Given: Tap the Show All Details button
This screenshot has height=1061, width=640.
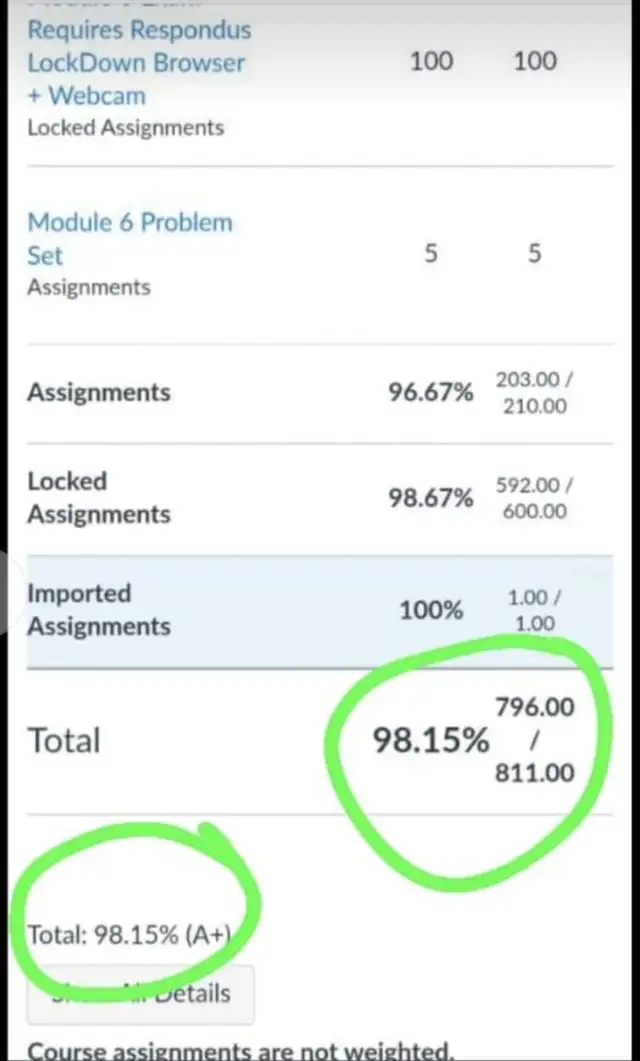Looking at the screenshot, I should 141,994.
